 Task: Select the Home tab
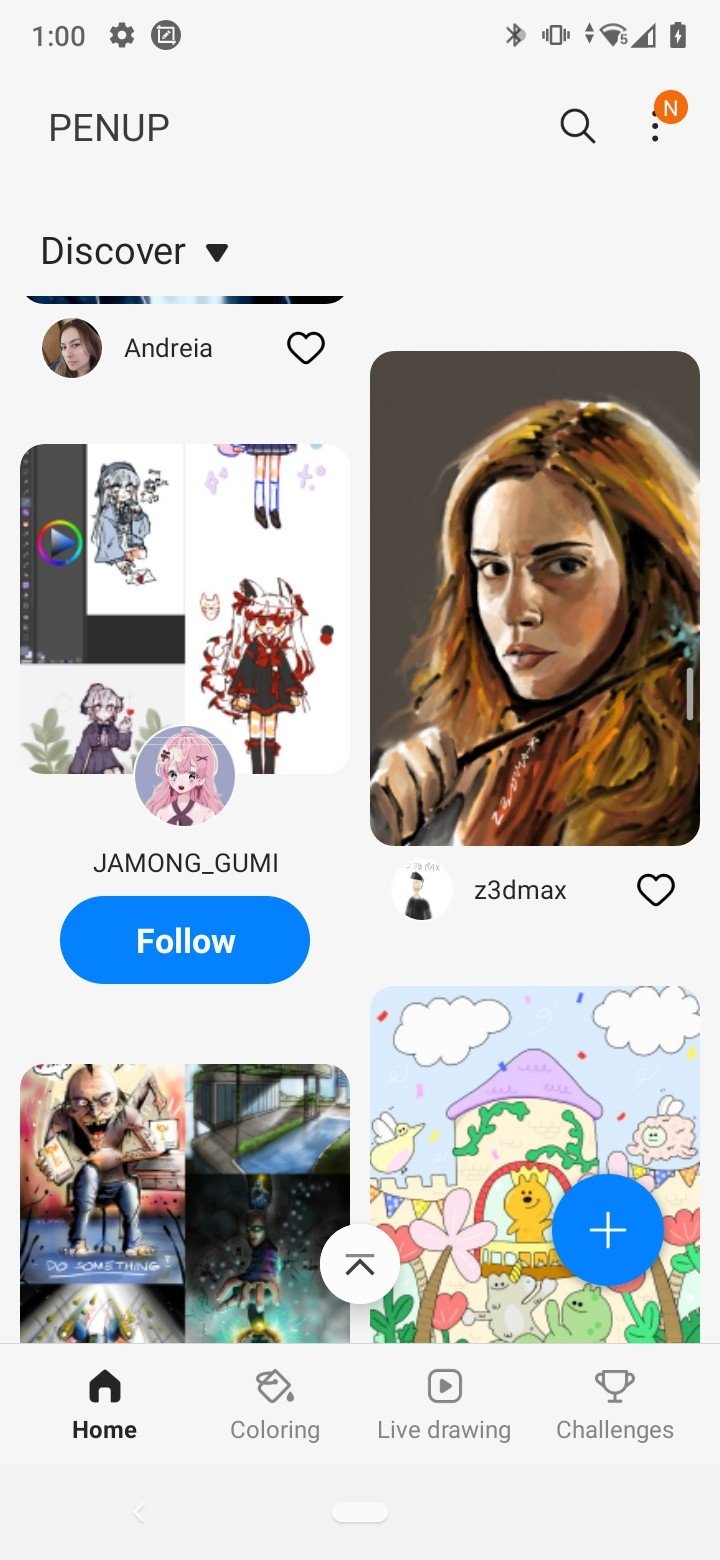pos(104,1406)
